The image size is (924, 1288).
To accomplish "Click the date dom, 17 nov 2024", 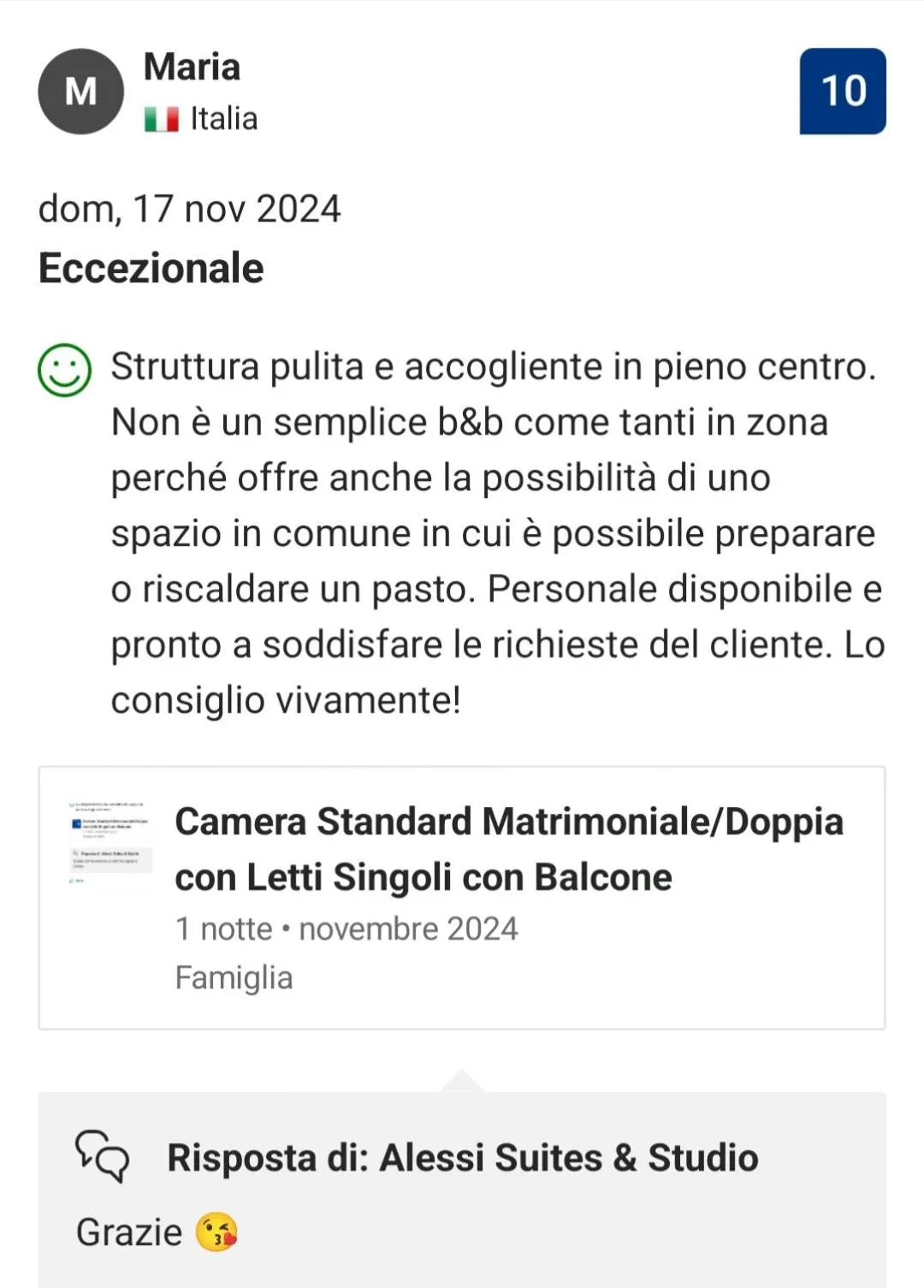I will 190,208.
